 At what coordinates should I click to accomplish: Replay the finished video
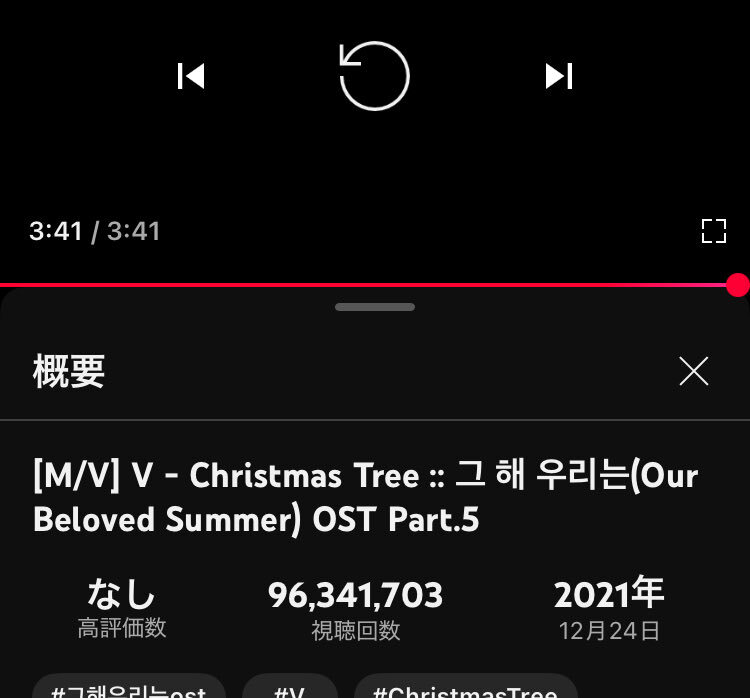point(375,76)
